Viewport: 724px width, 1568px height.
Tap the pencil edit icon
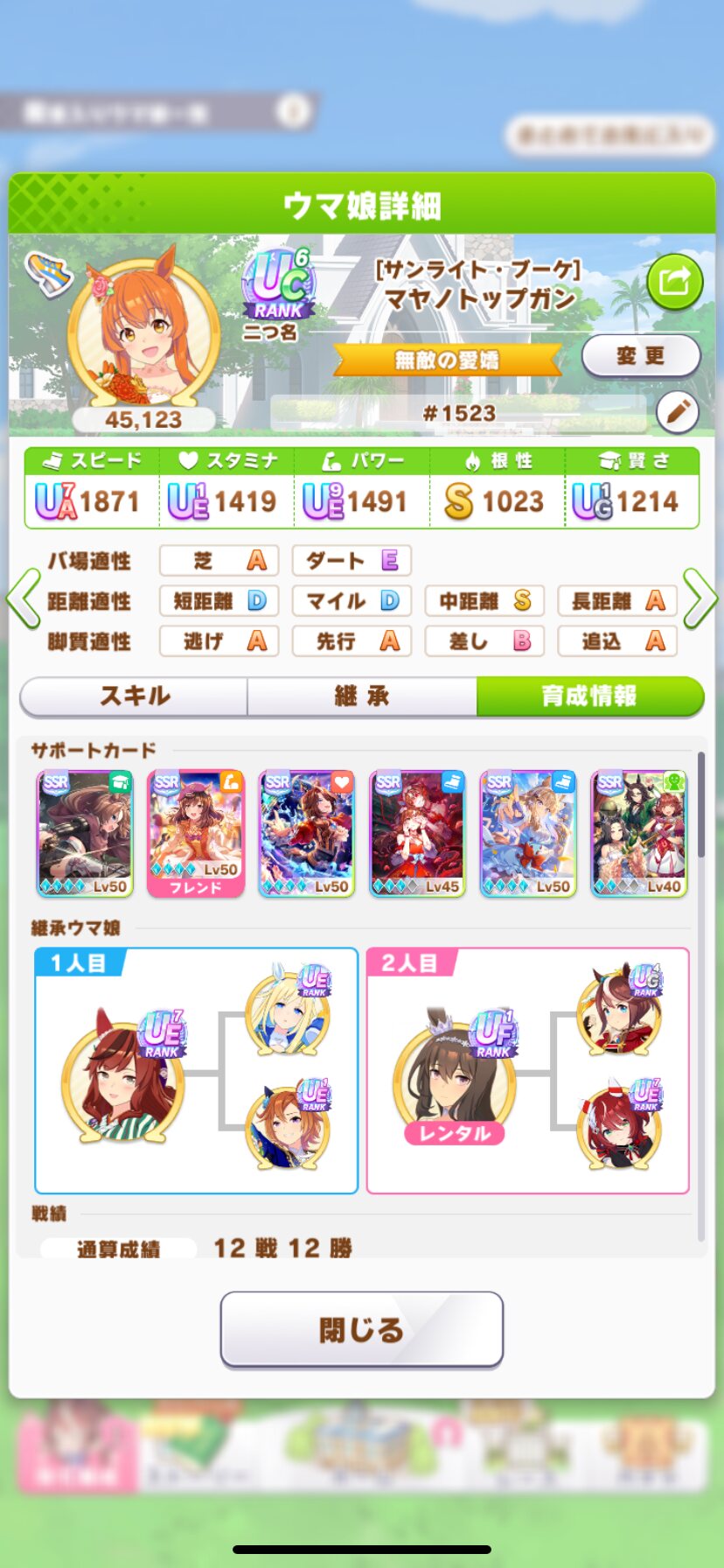677,412
